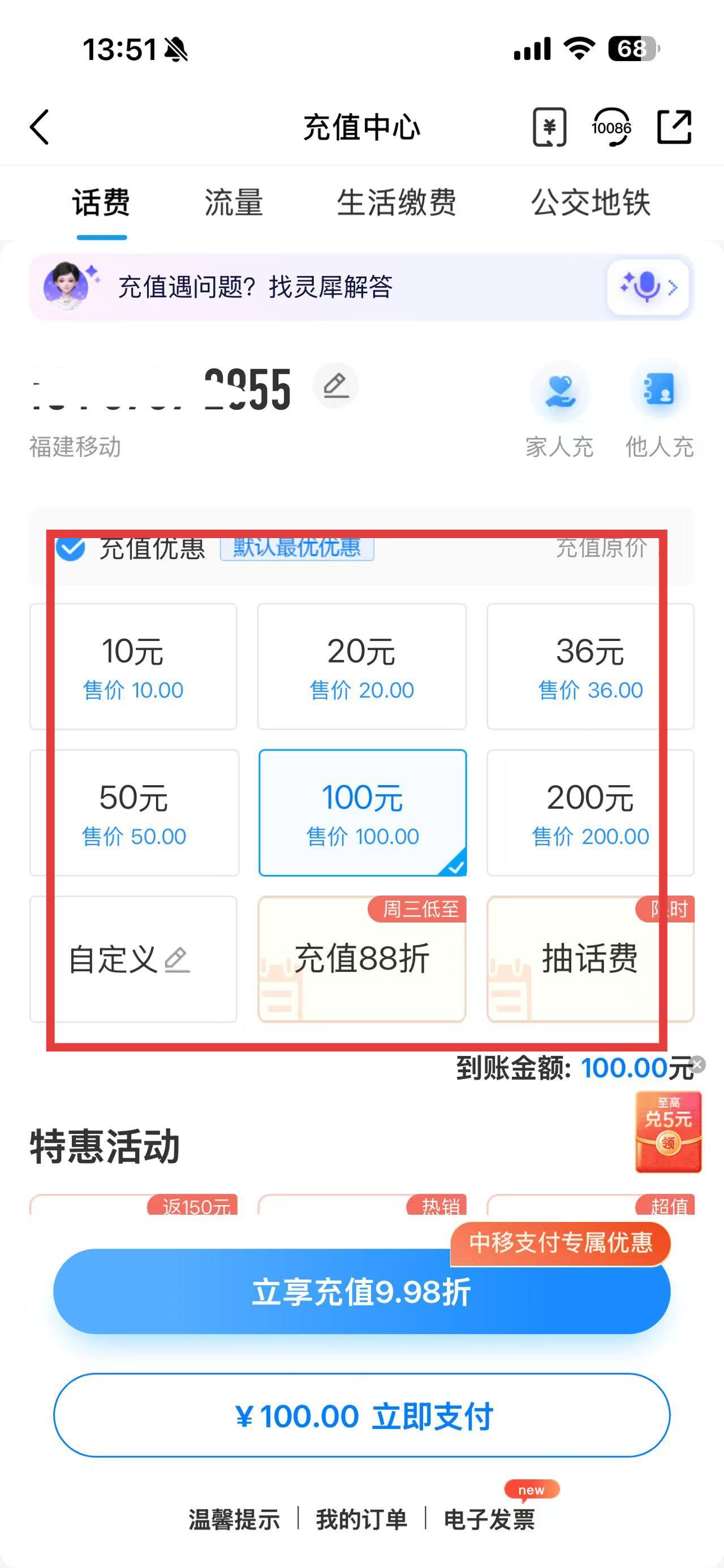
Task: Open the 充值88折 discount offer
Action: (361, 959)
